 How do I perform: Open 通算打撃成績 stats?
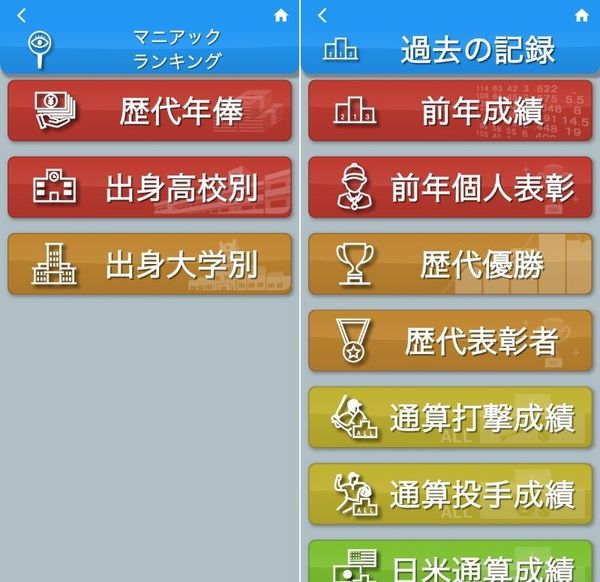[450, 417]
